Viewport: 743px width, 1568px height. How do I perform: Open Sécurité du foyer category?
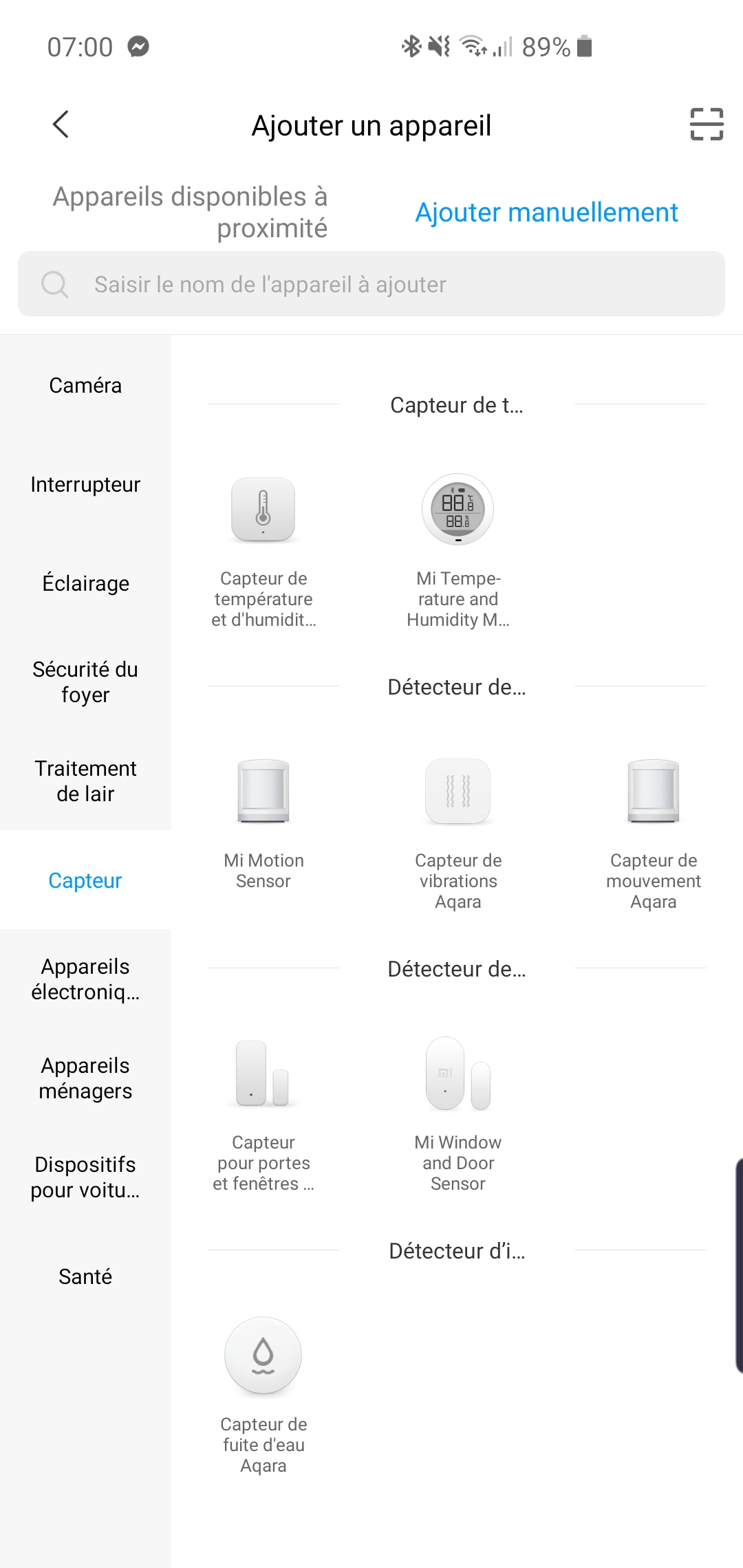click(x=85, y=682)
